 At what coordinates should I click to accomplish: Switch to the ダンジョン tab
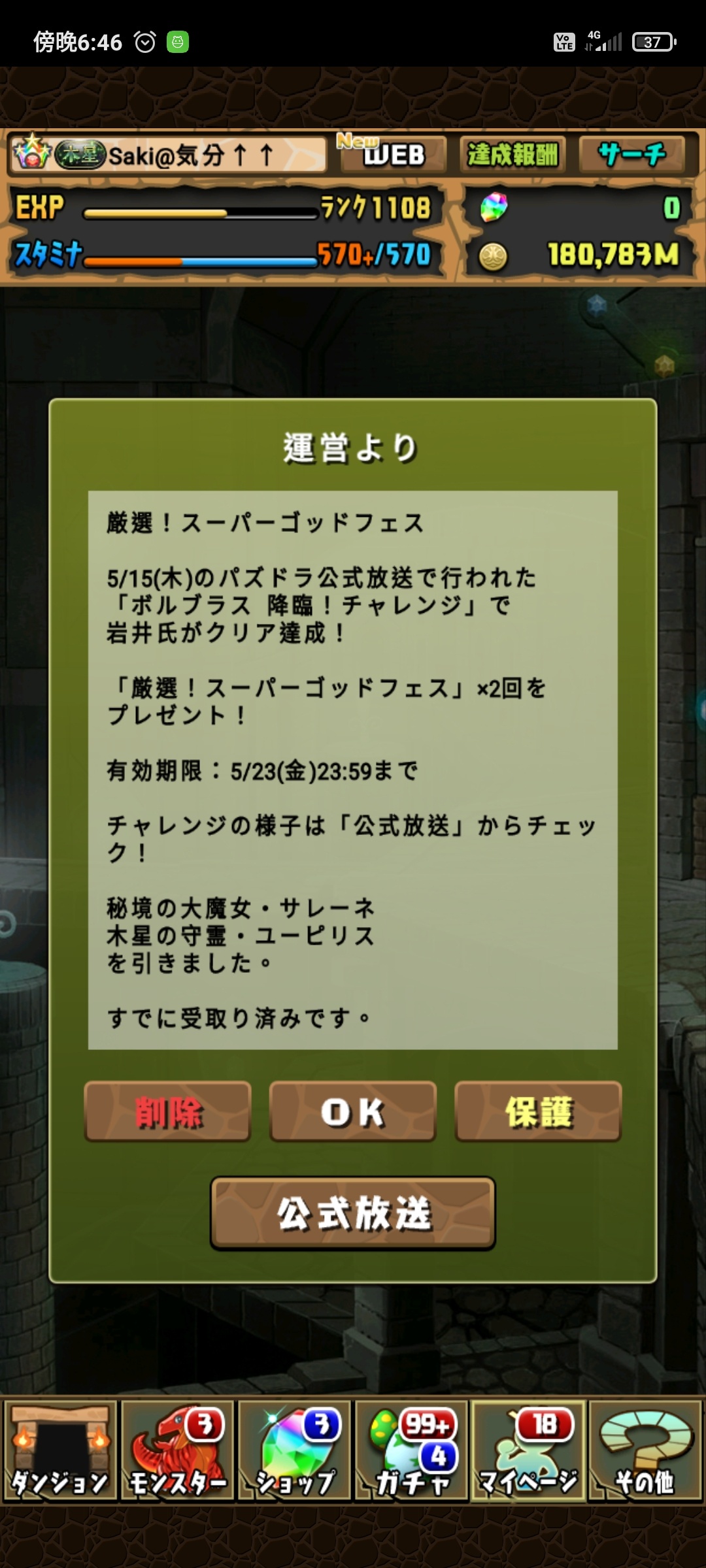[x=60, y=1450]
